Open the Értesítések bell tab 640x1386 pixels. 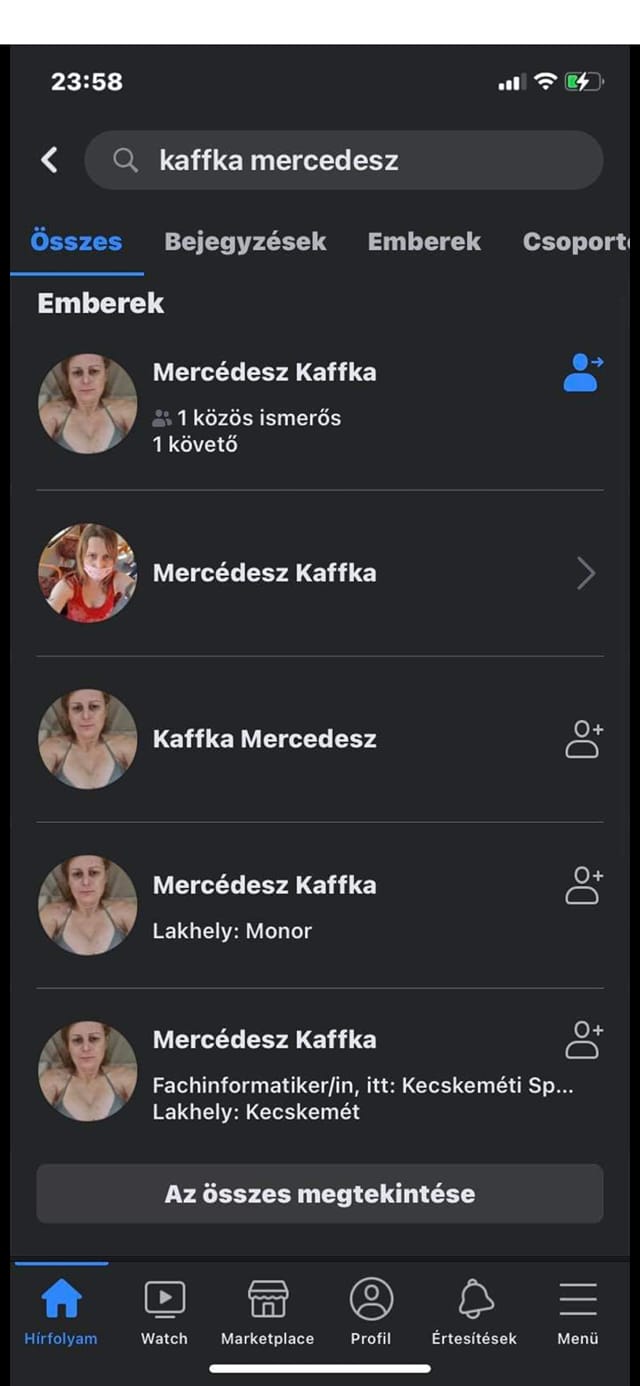coord(474,1312)
